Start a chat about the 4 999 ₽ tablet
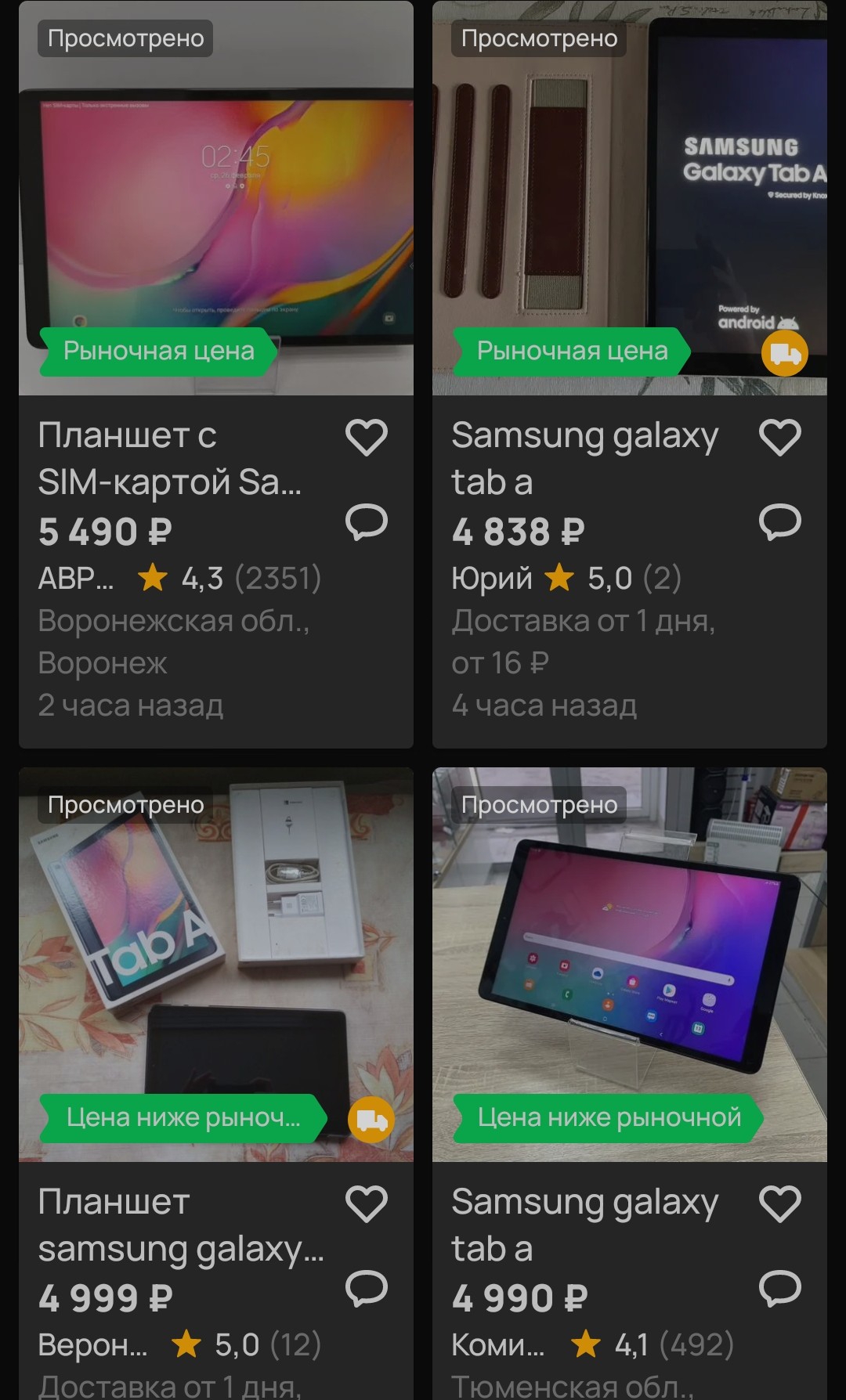The width and height of the screenshot is (846, 1400). [x=367, y=1289]
